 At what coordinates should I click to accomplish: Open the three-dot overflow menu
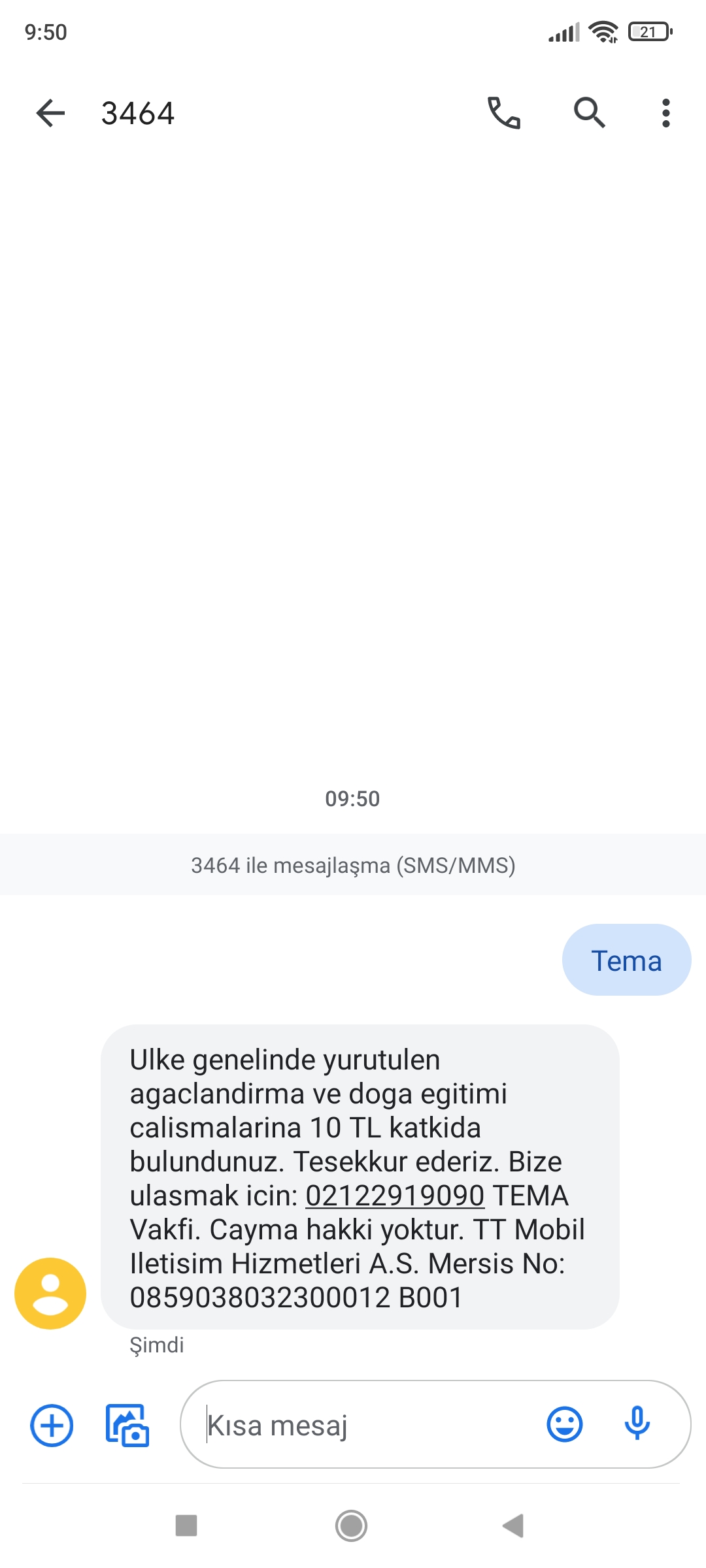(665, 113)
